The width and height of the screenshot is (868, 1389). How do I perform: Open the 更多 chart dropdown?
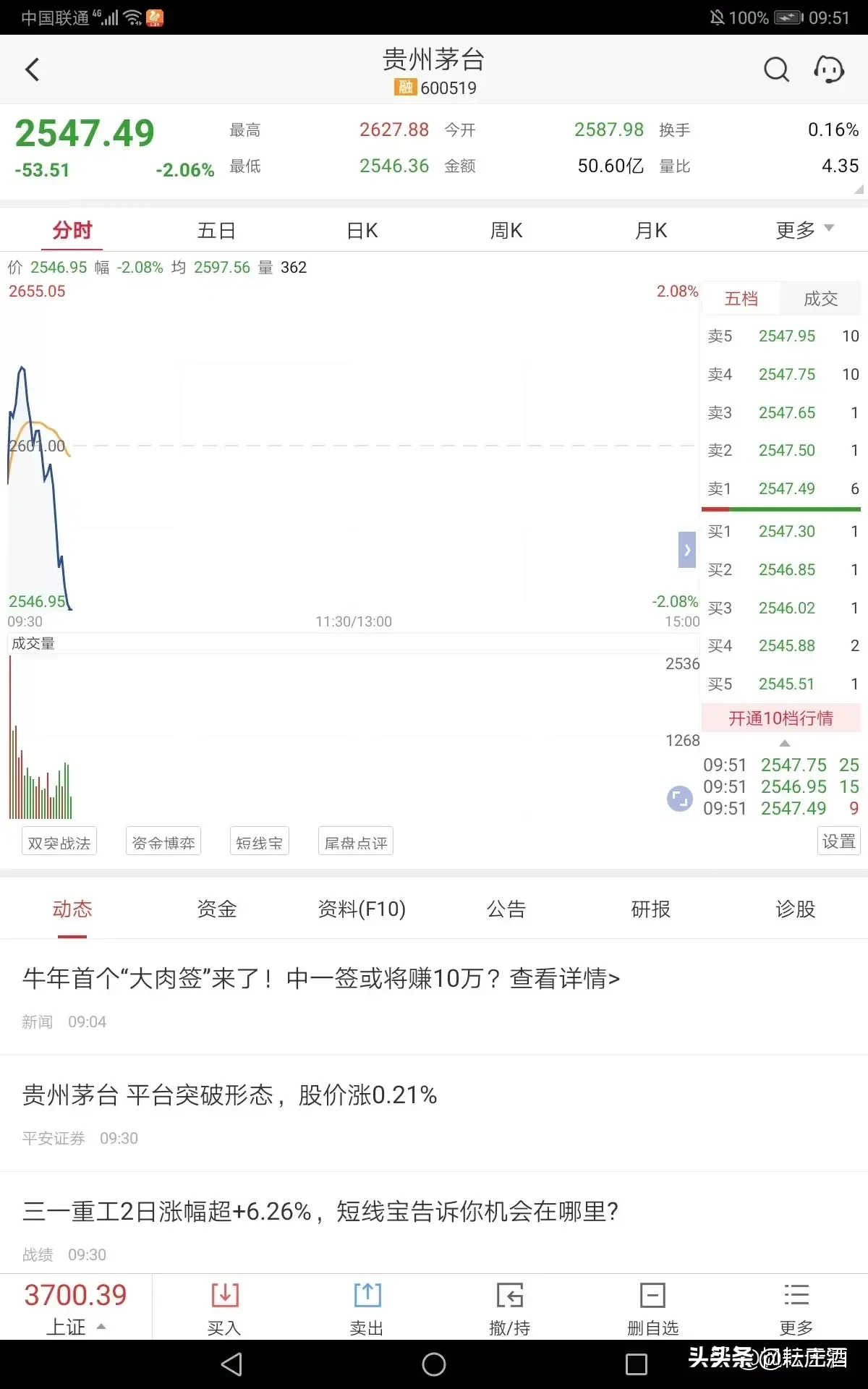click(804, 230)
